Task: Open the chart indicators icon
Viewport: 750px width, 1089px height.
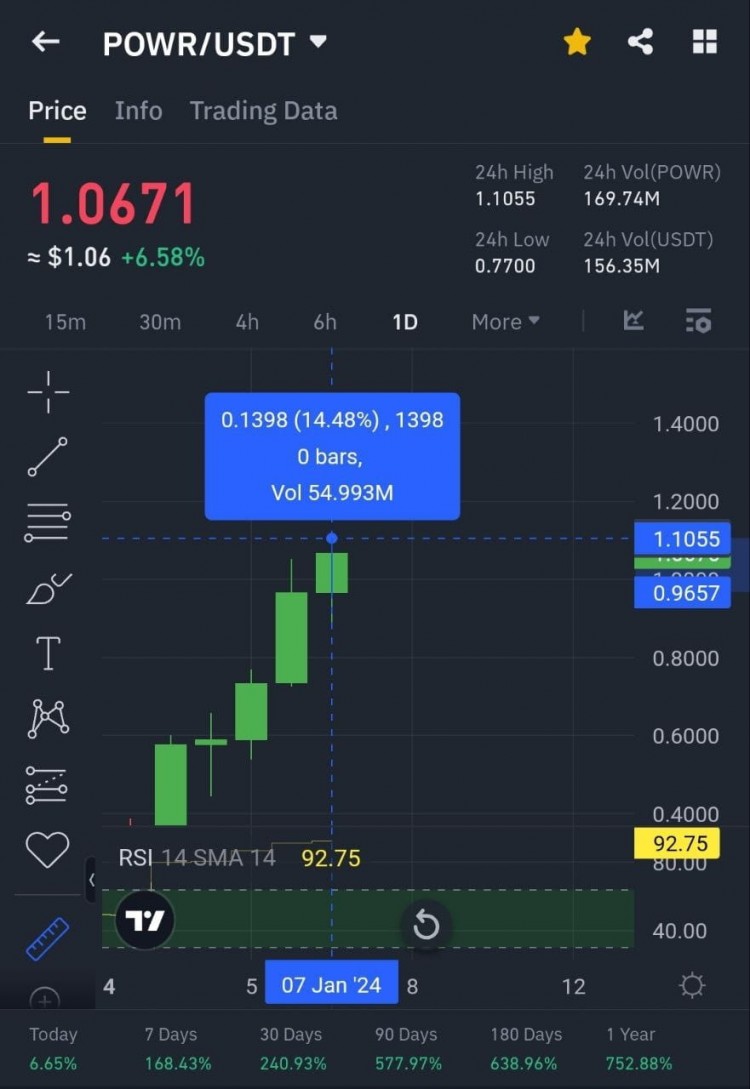Action: pos(633,321)
